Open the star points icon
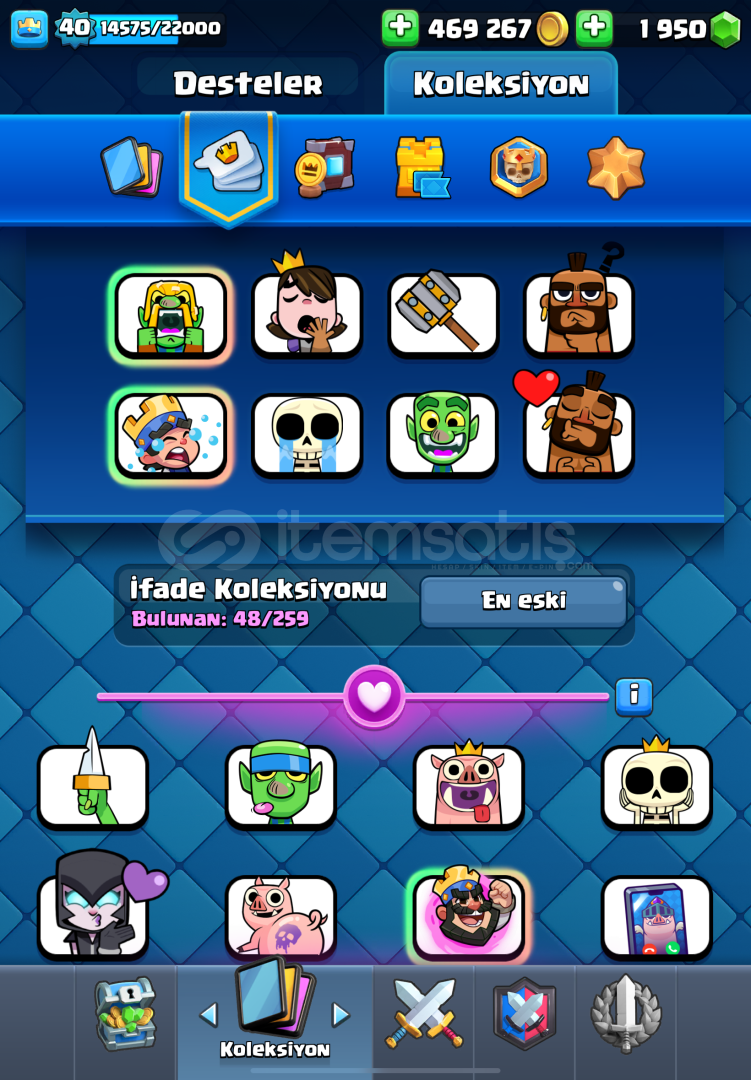Screen dimensions: 751x1080 point(615,167)
